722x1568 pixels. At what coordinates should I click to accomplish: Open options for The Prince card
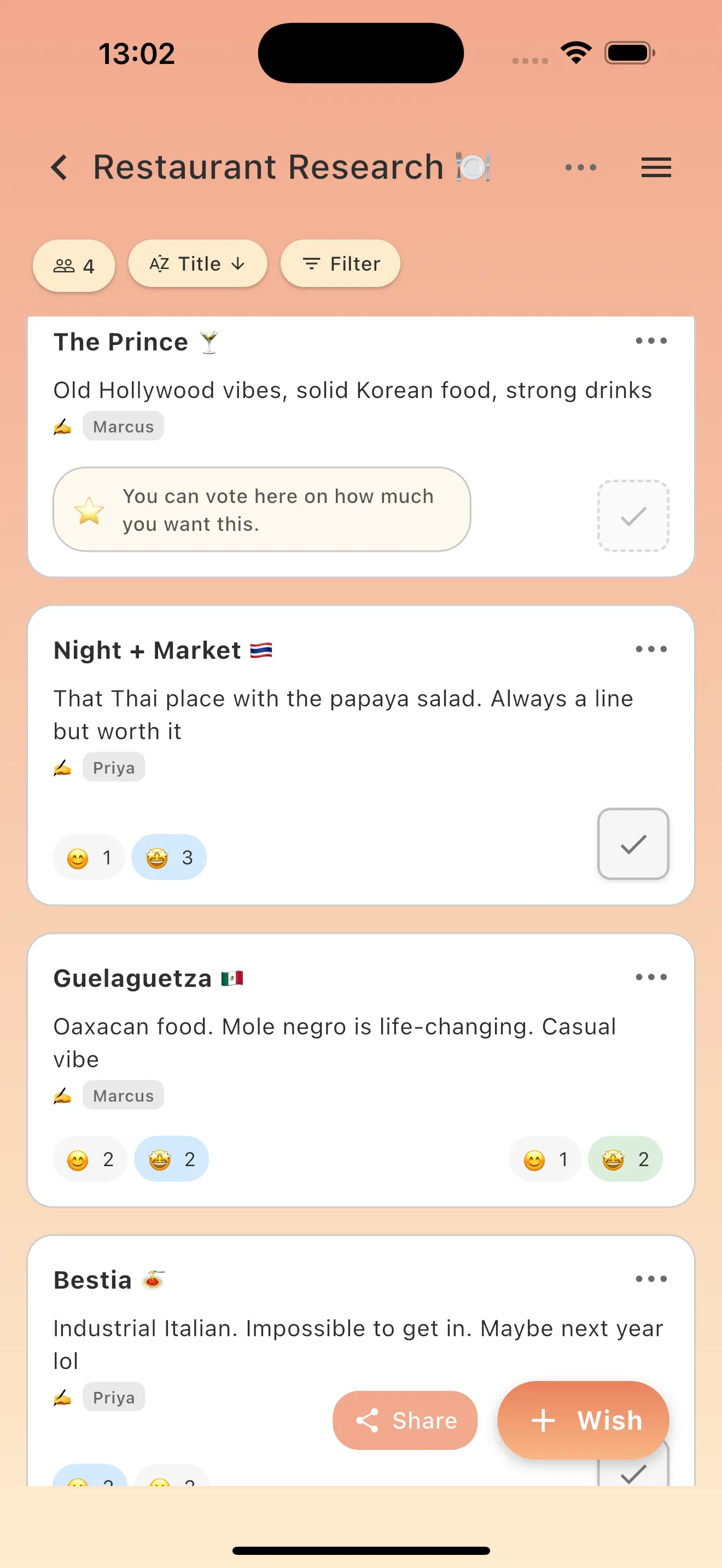[650, 341]
